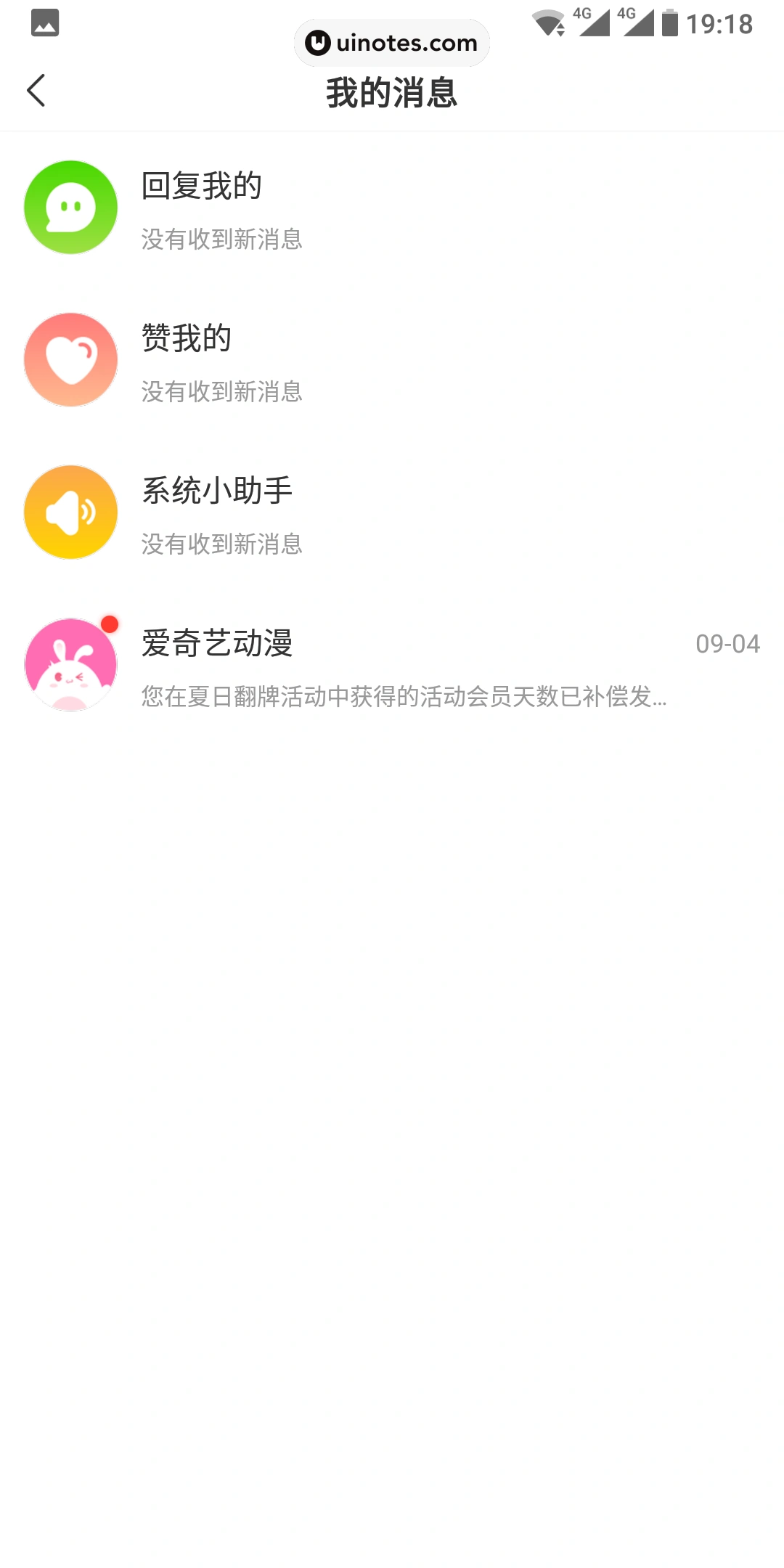Tap the pink heart icon for 赞我的
784x1568 pixels.
[x=70, y=360]
